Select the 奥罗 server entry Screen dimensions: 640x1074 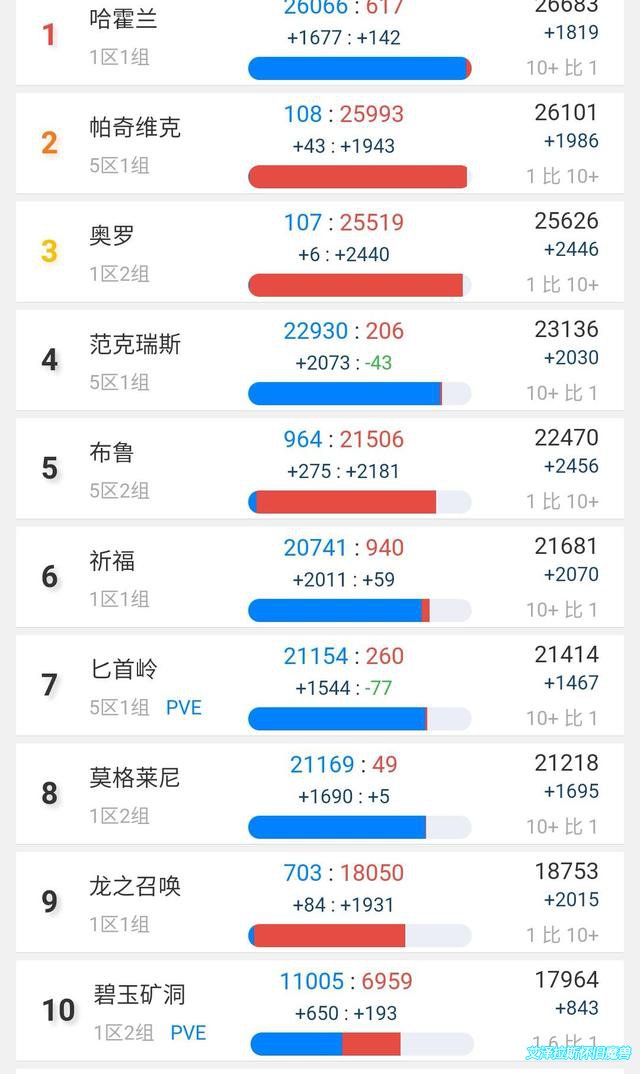(320, 251)
